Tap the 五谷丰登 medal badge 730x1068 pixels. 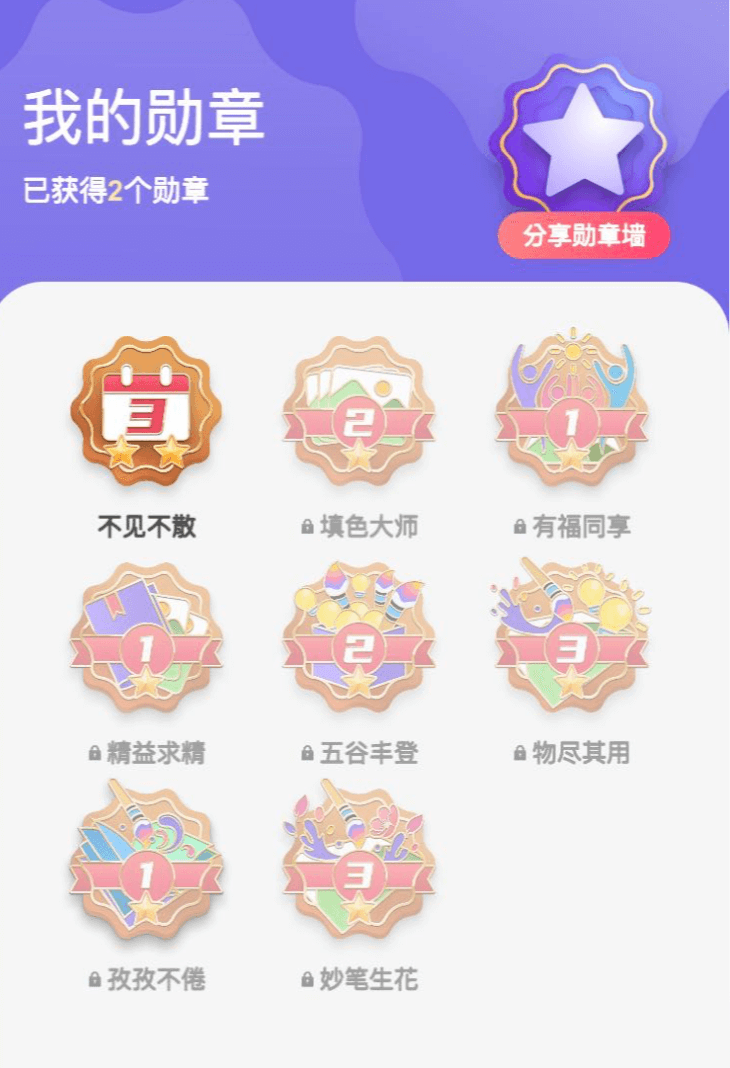[359, 638]
